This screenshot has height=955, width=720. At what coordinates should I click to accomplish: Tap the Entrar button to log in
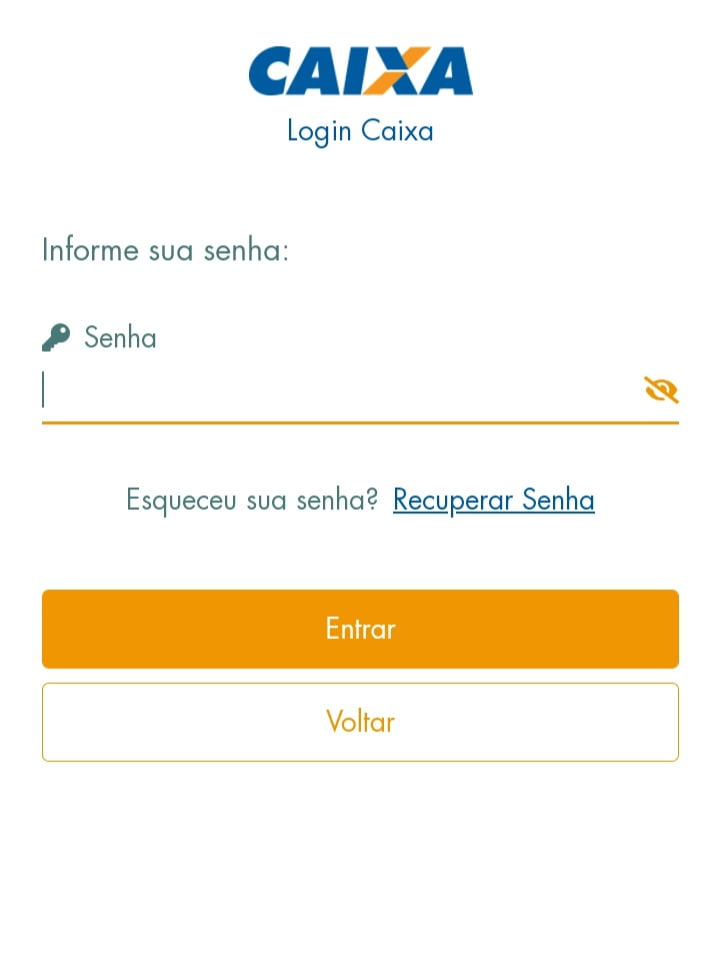[x=360, y=629]
